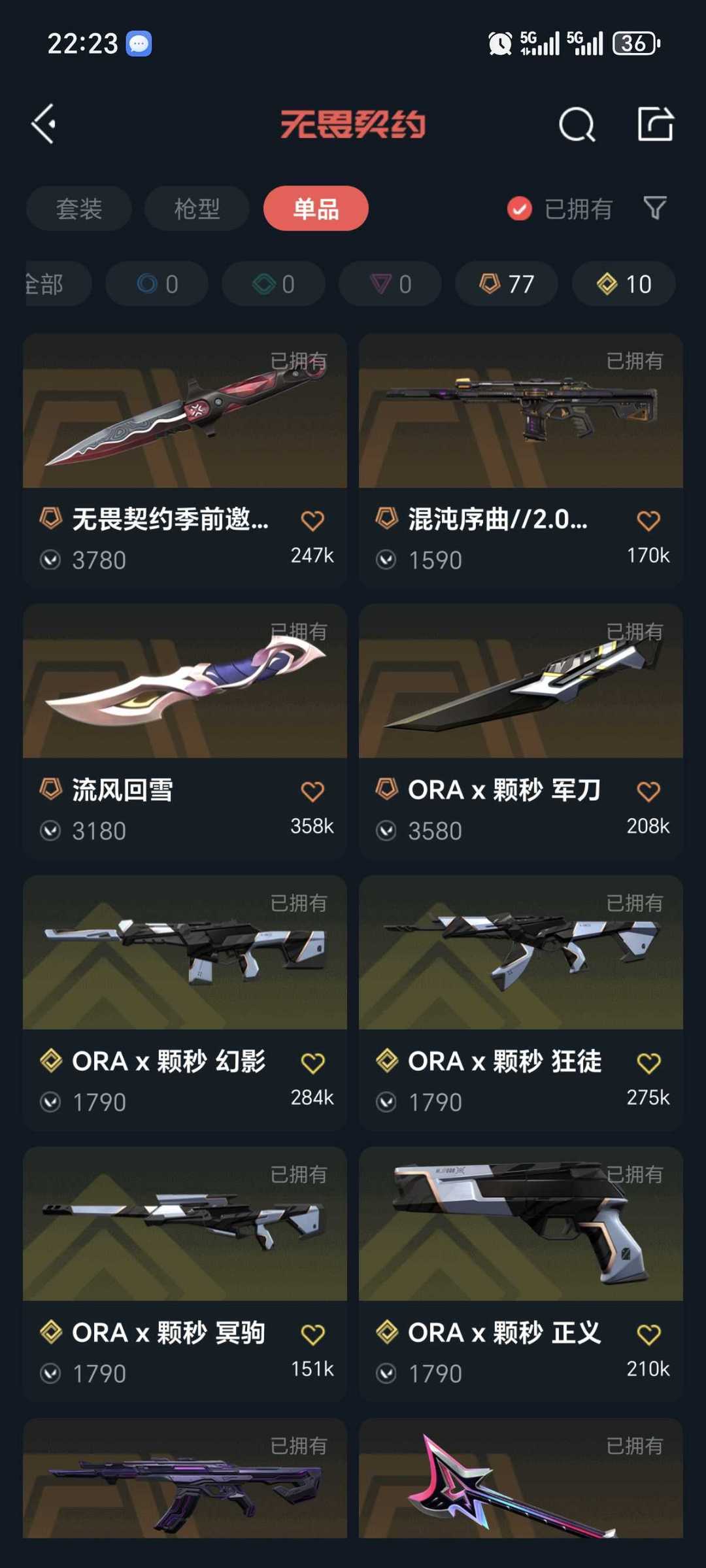Like the ORA x 颗秒 正义 skin

pos(648,1334)
